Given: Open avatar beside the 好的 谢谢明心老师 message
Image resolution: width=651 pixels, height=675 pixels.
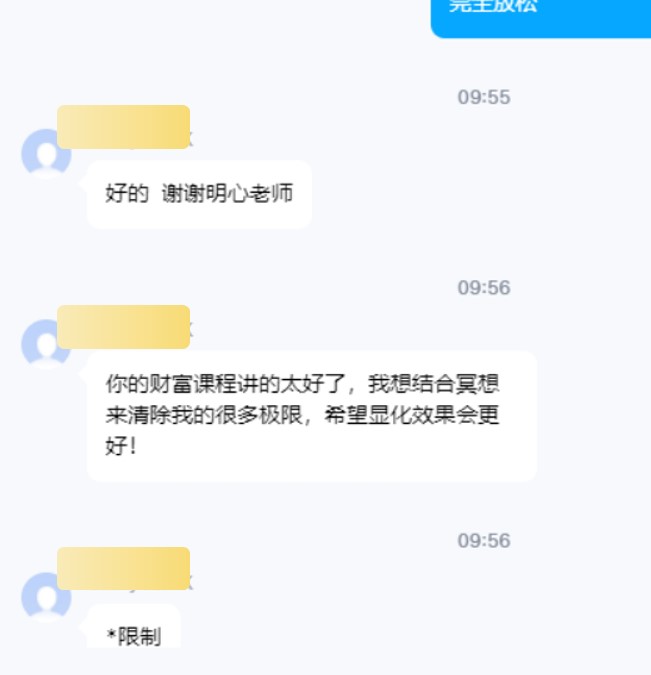Looking at the screenshot, I should 46,154.
